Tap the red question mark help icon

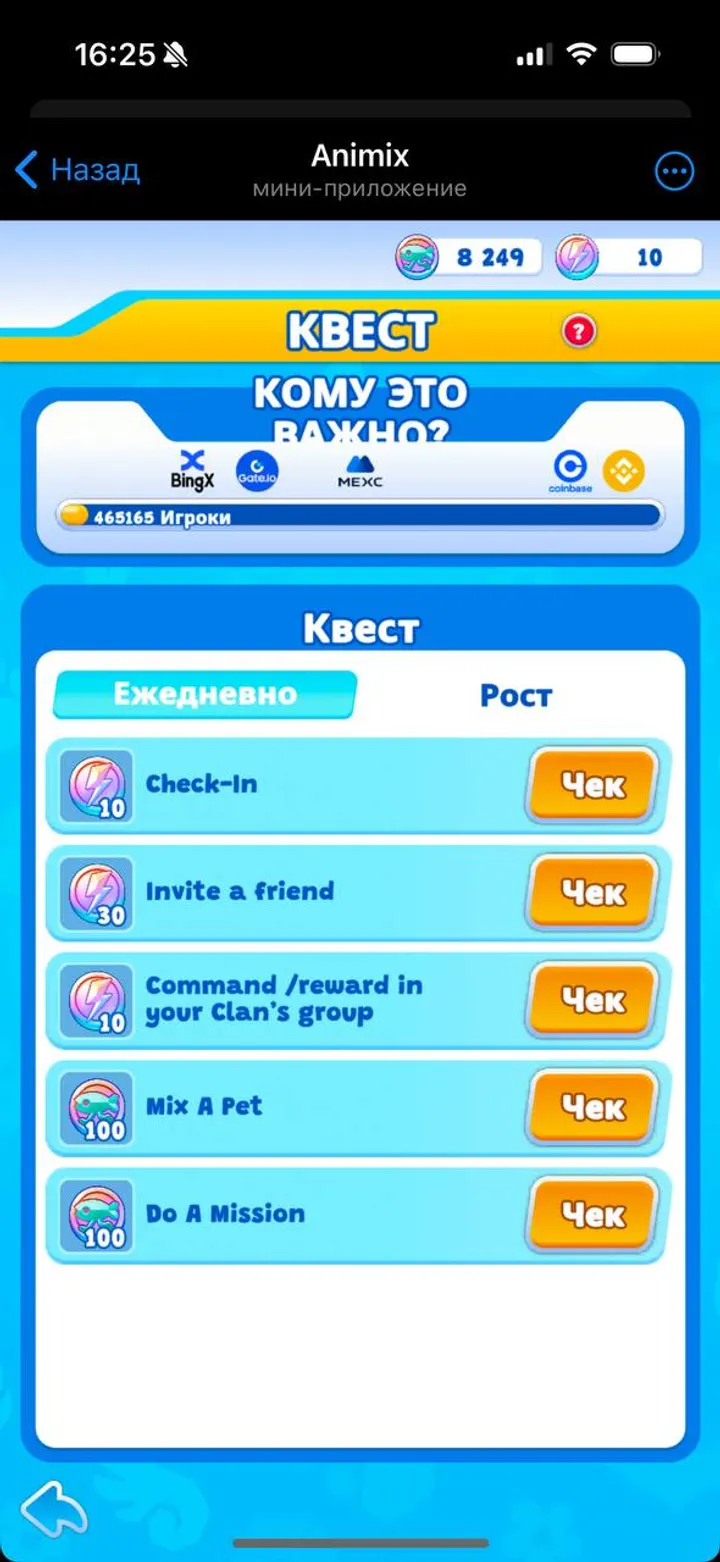579,331
